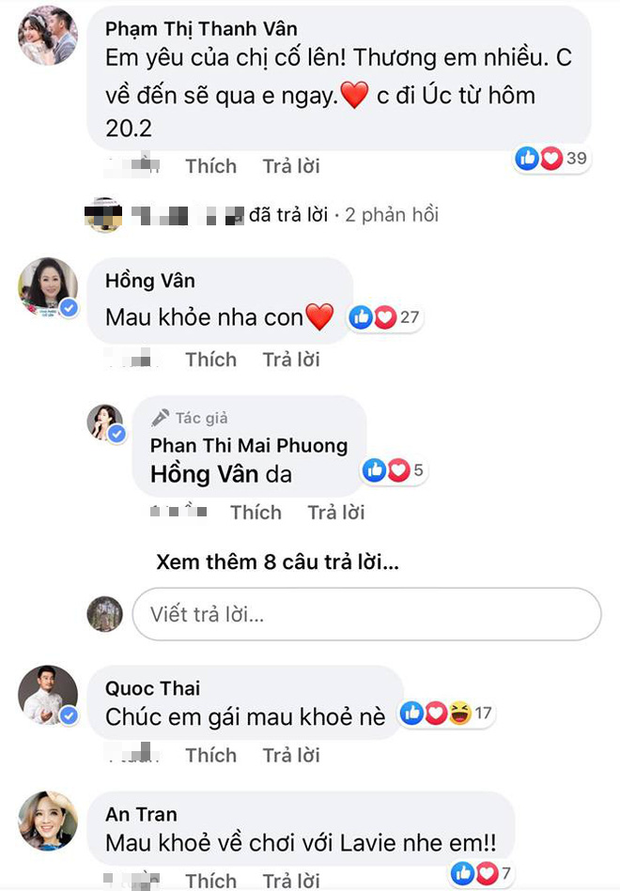This screenshot has height=891, width=620.
Task: Expand the 2 replies thread
Action: [391, 214]
